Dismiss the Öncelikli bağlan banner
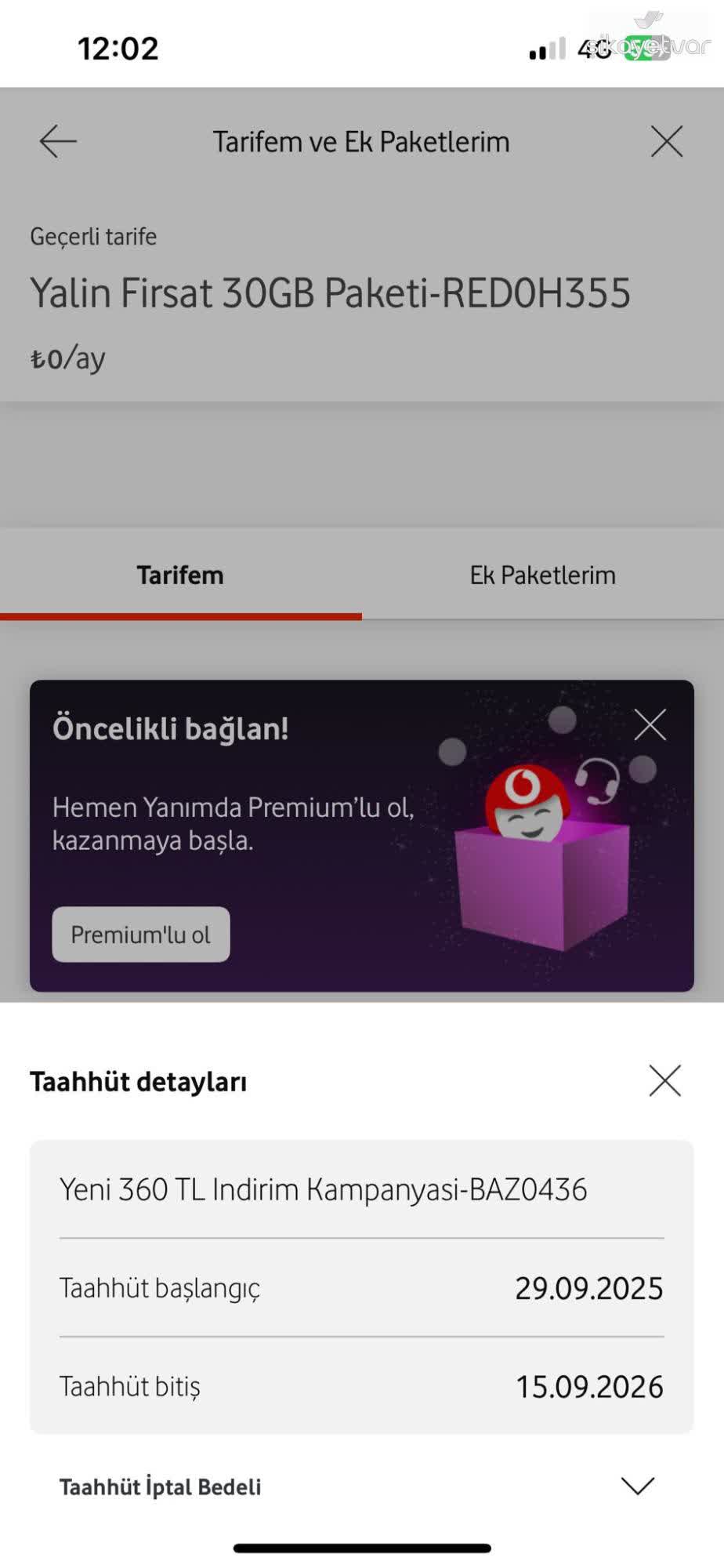724x1568 pixels. [x=650, y=724]
